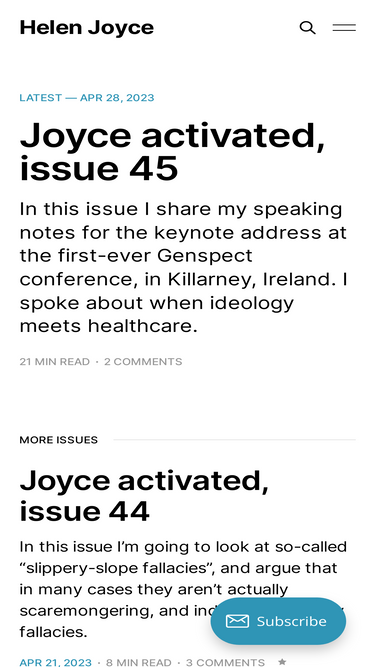Open the hamburger menu
375x667 pixels.
tap(344, 28)
